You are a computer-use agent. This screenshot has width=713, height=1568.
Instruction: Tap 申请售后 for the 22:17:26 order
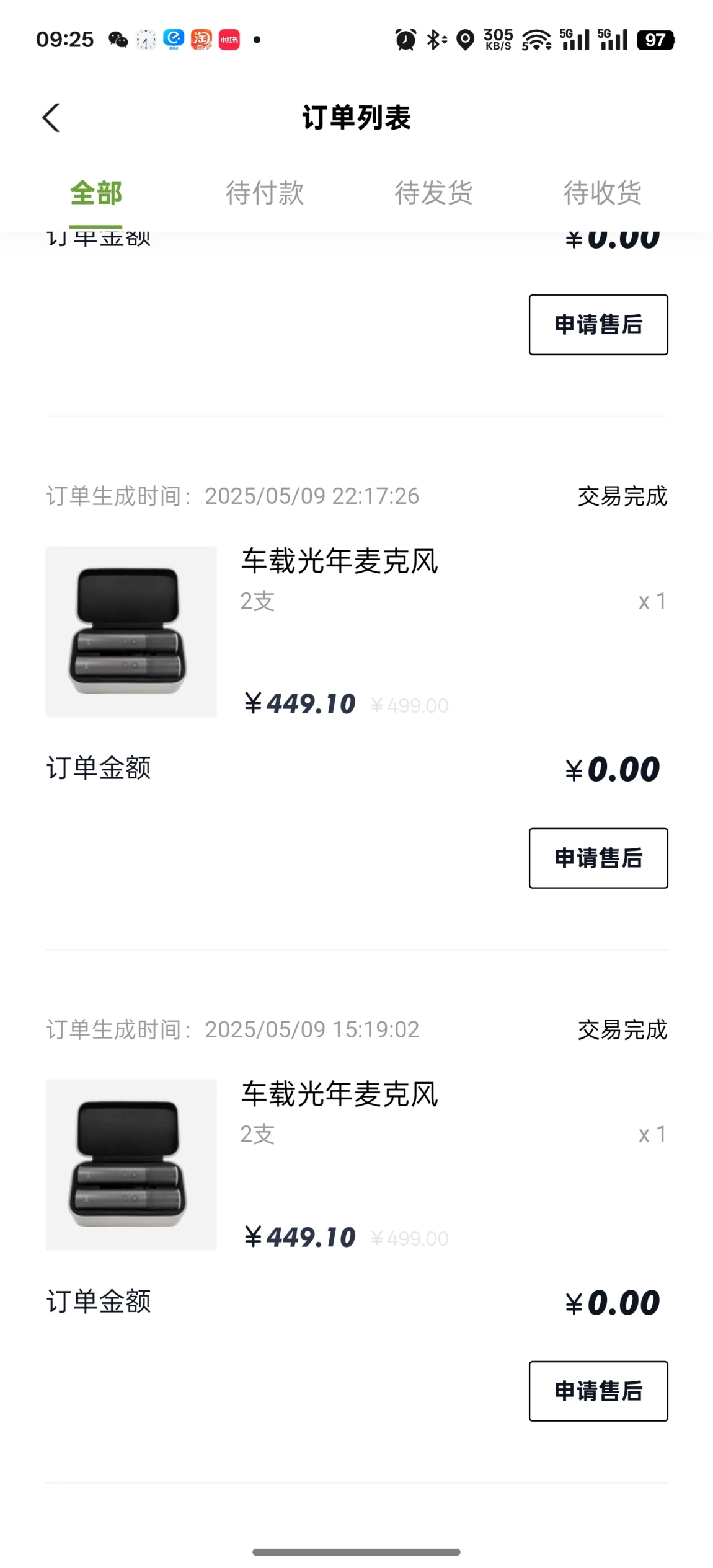(x=598, y=858)
